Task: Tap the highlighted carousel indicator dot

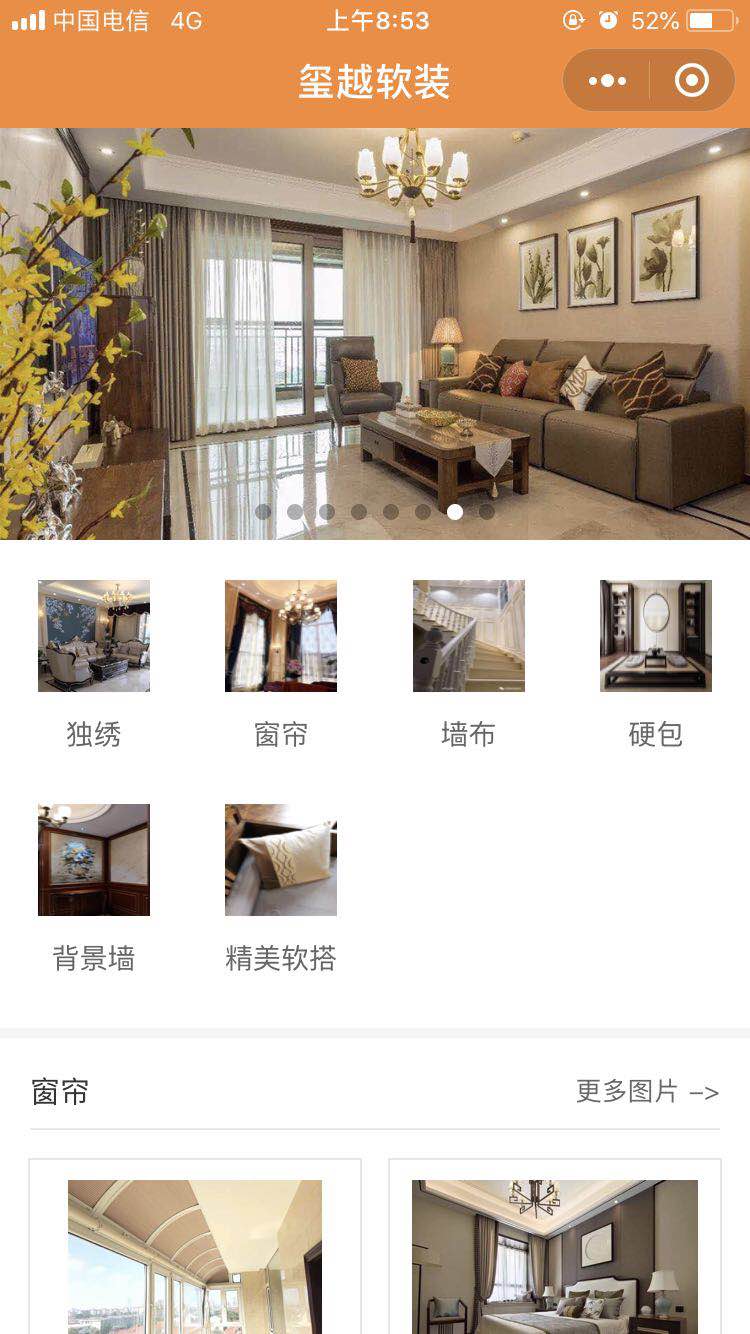Action: [455, 511]
